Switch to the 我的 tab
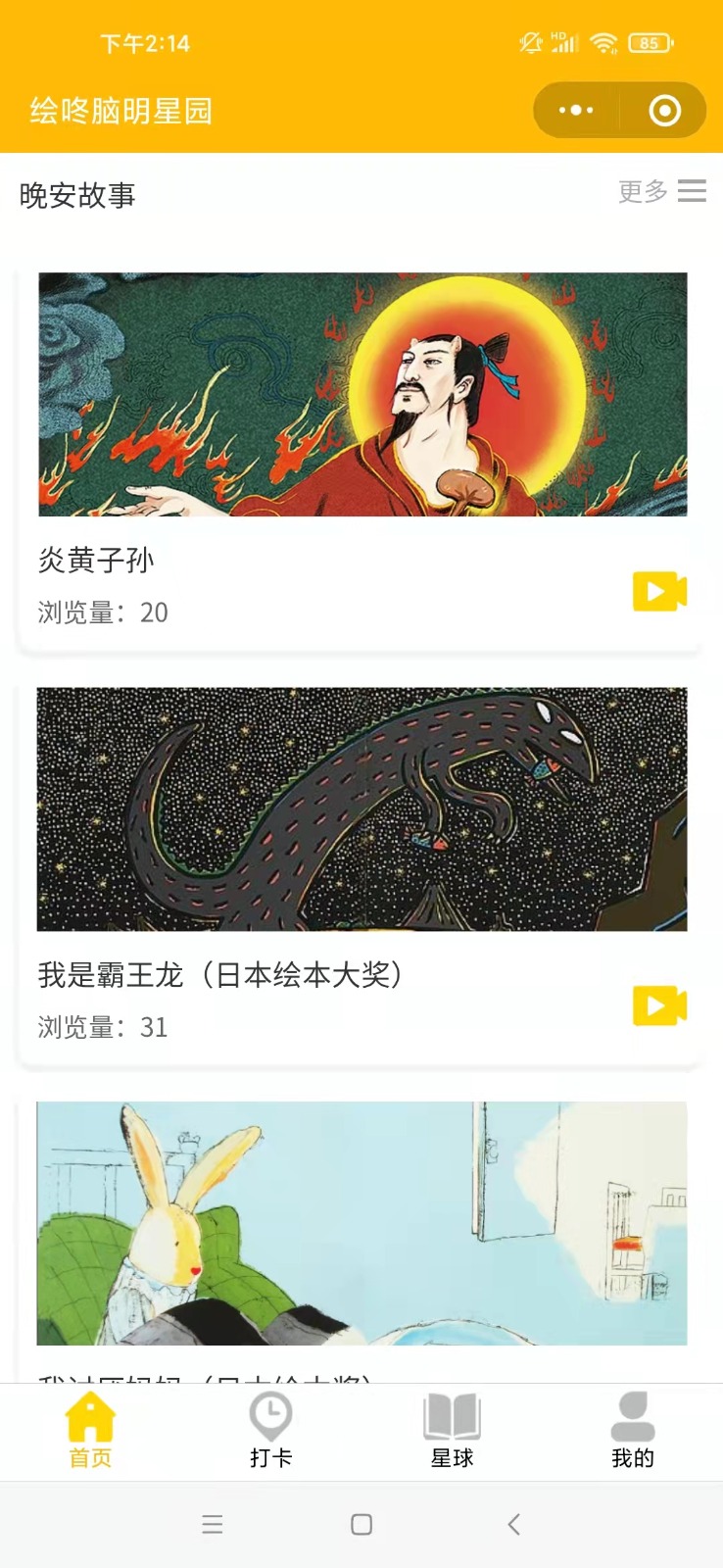This screenshot has width=723, height=1568. pyautogui.click(x=633, y=1431)
